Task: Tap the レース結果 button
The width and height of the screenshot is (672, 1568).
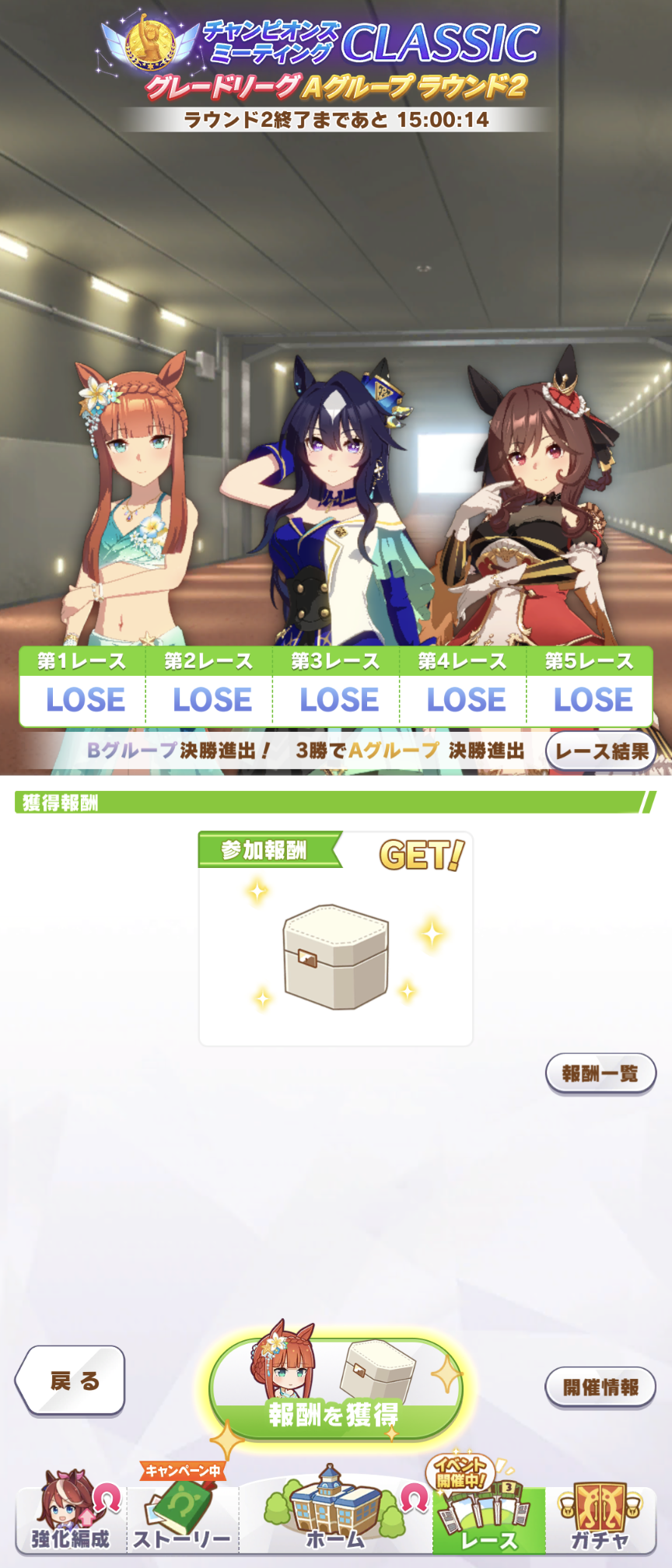Action: pos(601,751)
